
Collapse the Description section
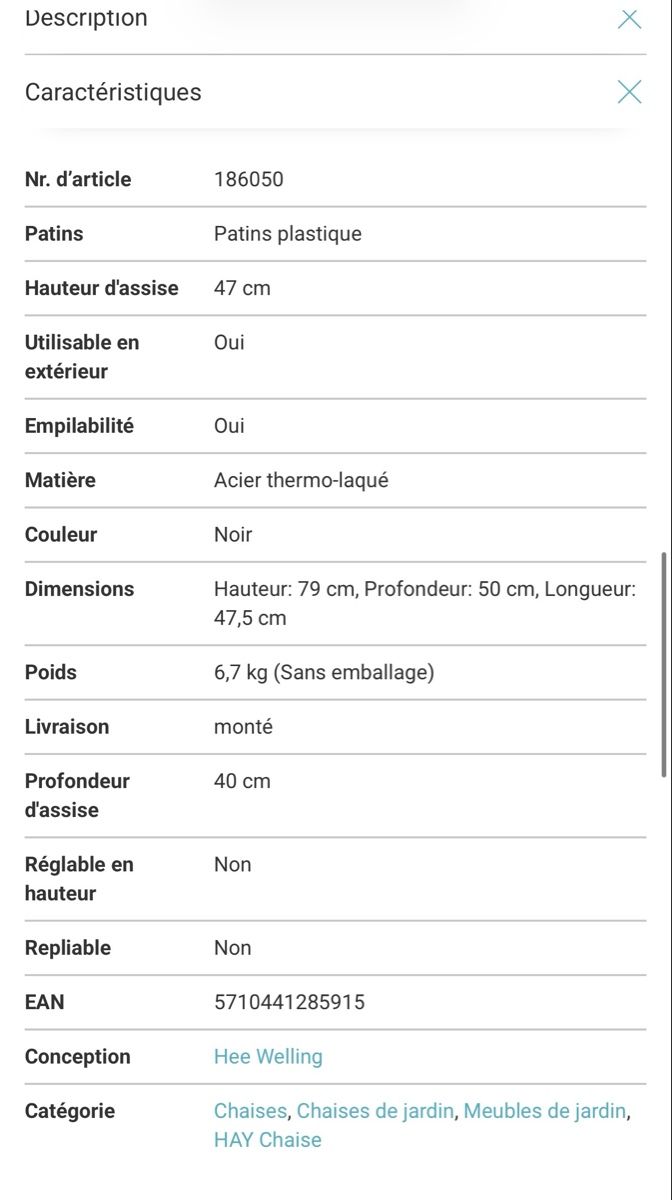(x=629, y=18)
